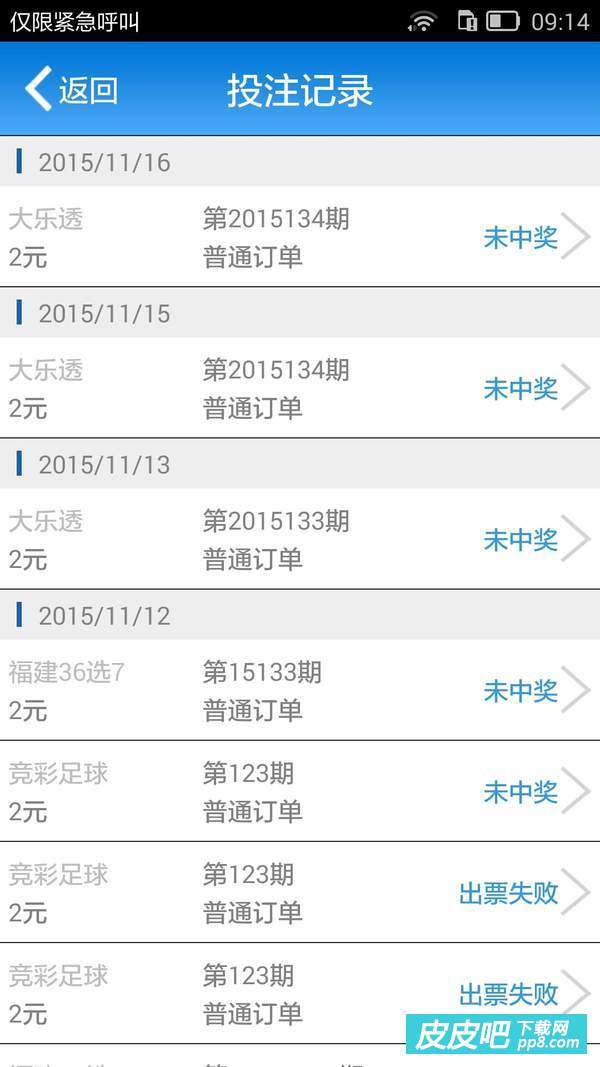This screenshot has height=1067, width=600.
Task: Open the 福建36选7 第15133期 order
Action: tap(300, 690)
